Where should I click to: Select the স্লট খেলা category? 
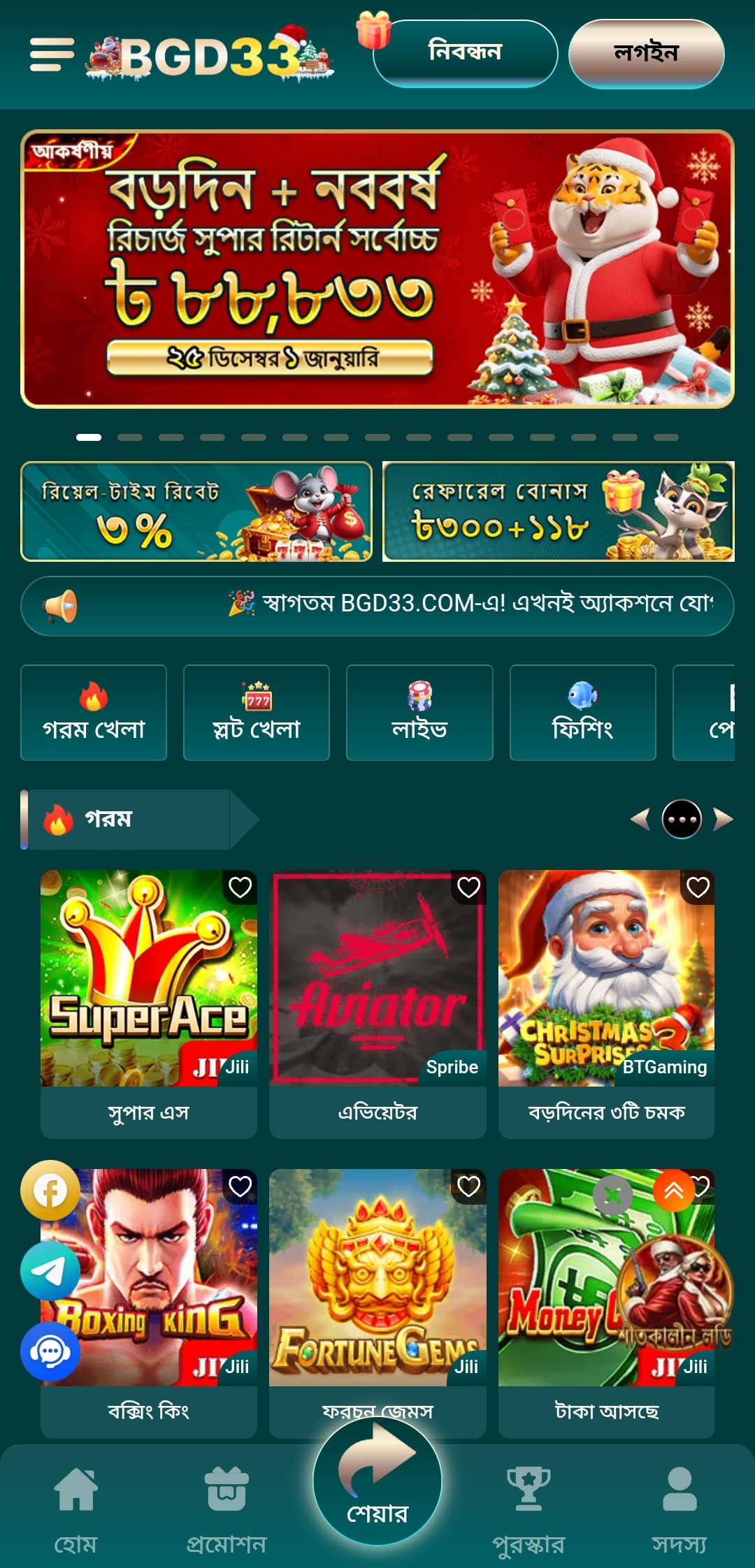coord(257,712)
